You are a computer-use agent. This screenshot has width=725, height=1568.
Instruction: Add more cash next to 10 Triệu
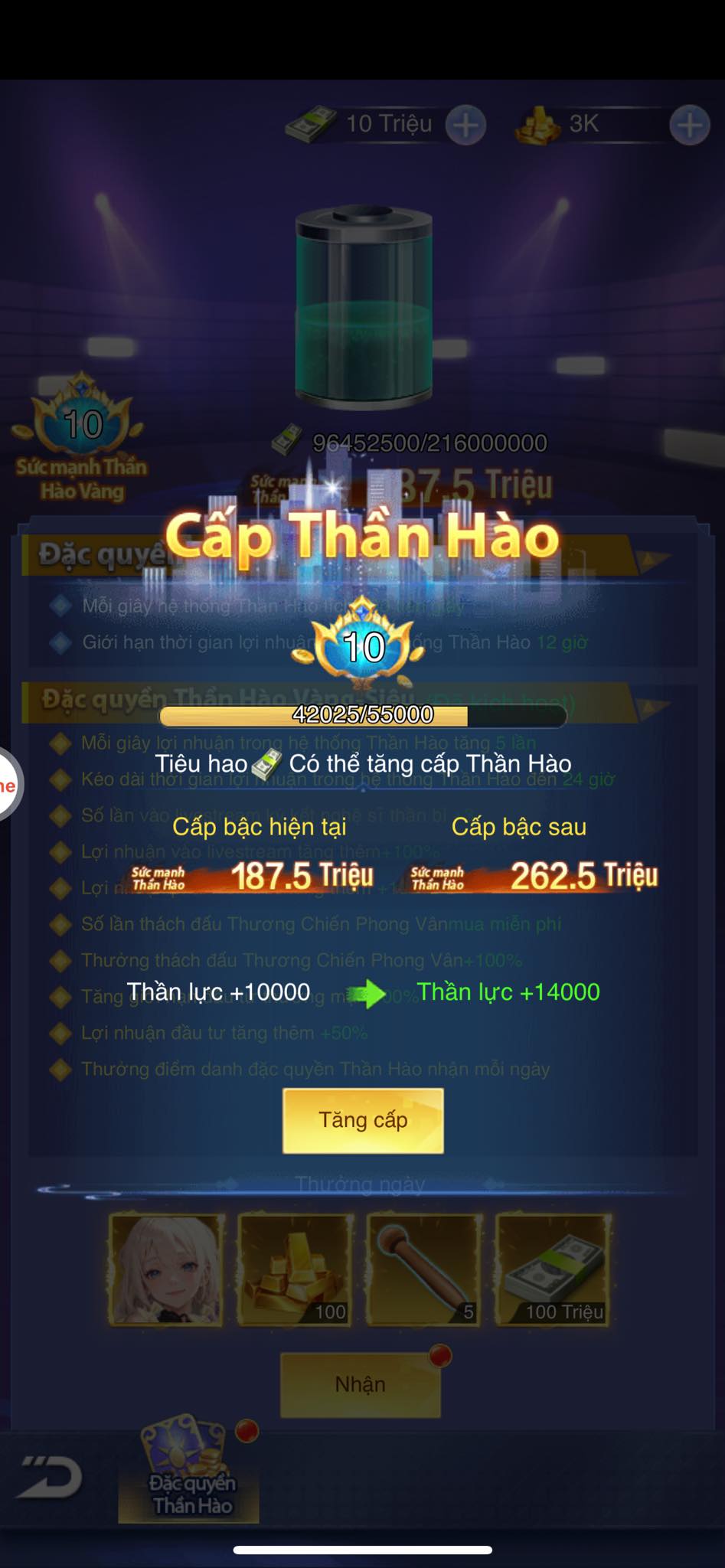pyautogui.click(x=465, y=125)
